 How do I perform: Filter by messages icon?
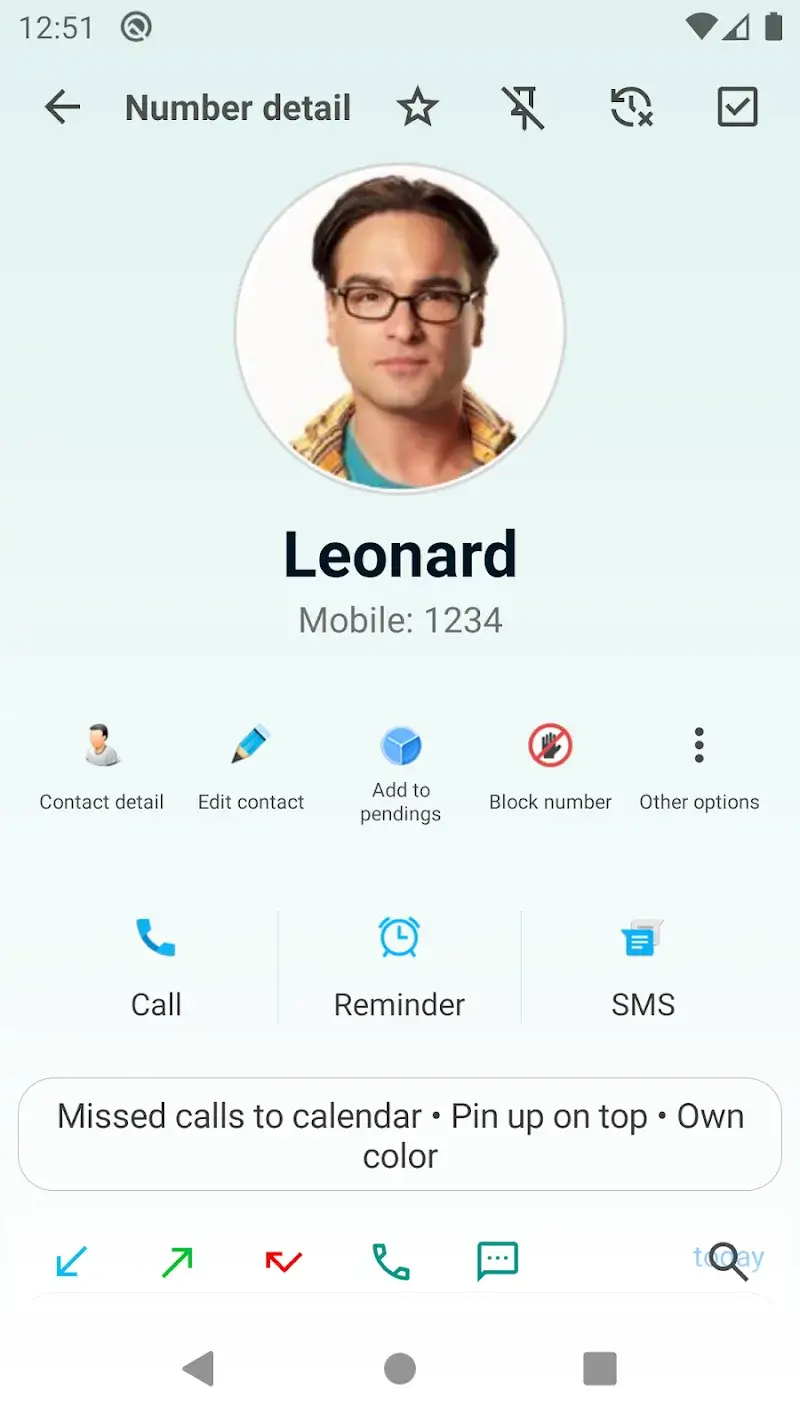[x=497, y=1261]
